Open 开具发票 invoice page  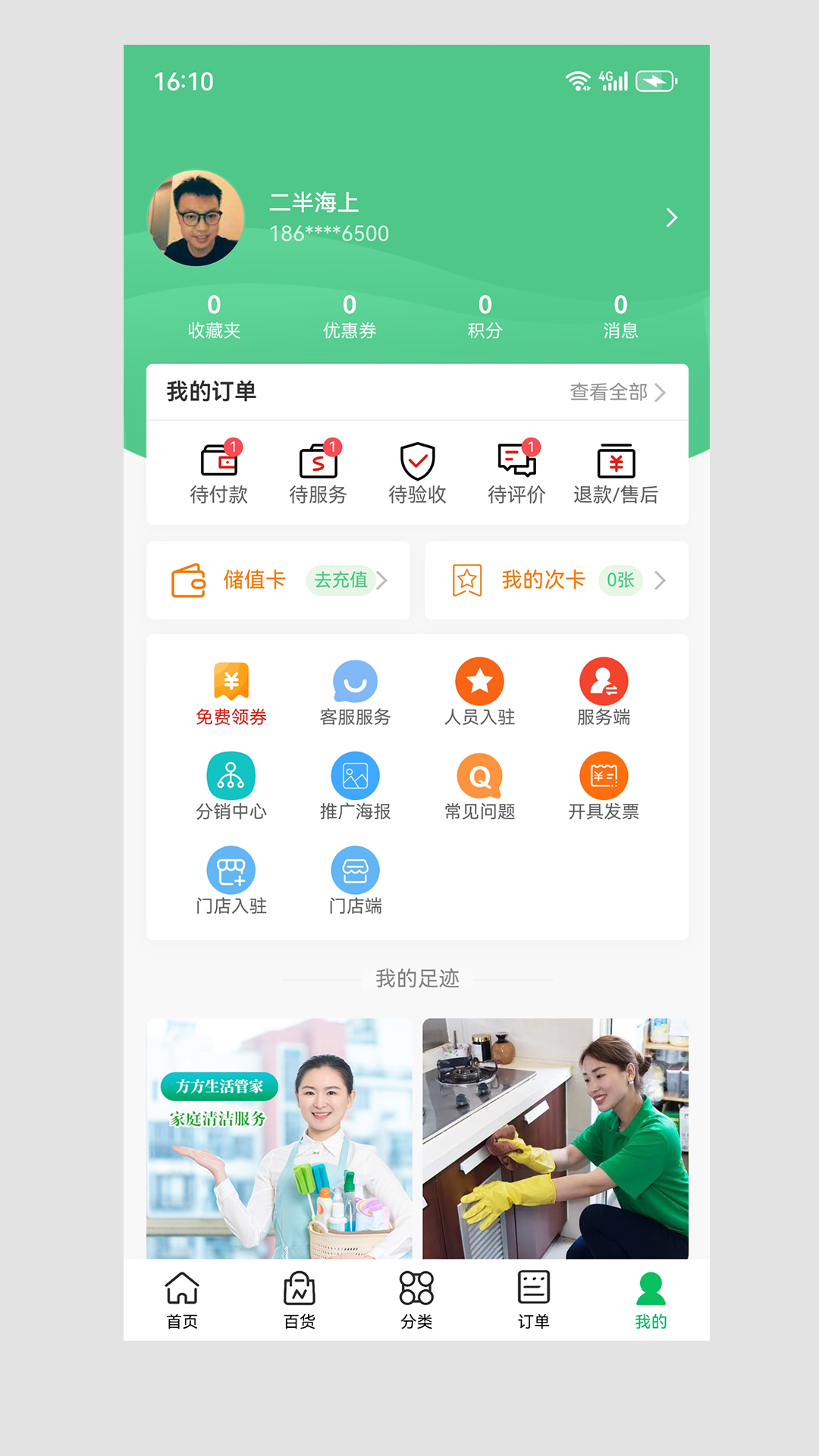[604, 786]
